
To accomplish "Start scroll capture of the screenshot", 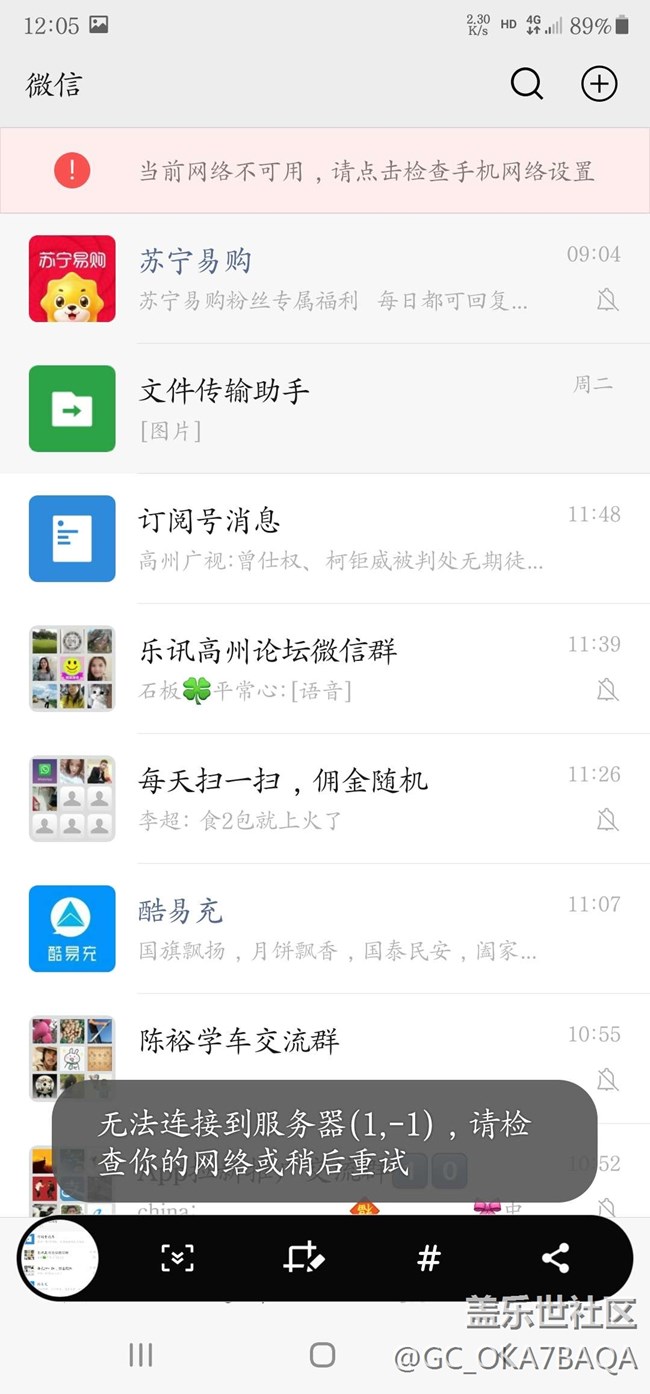I will 177,1258.
